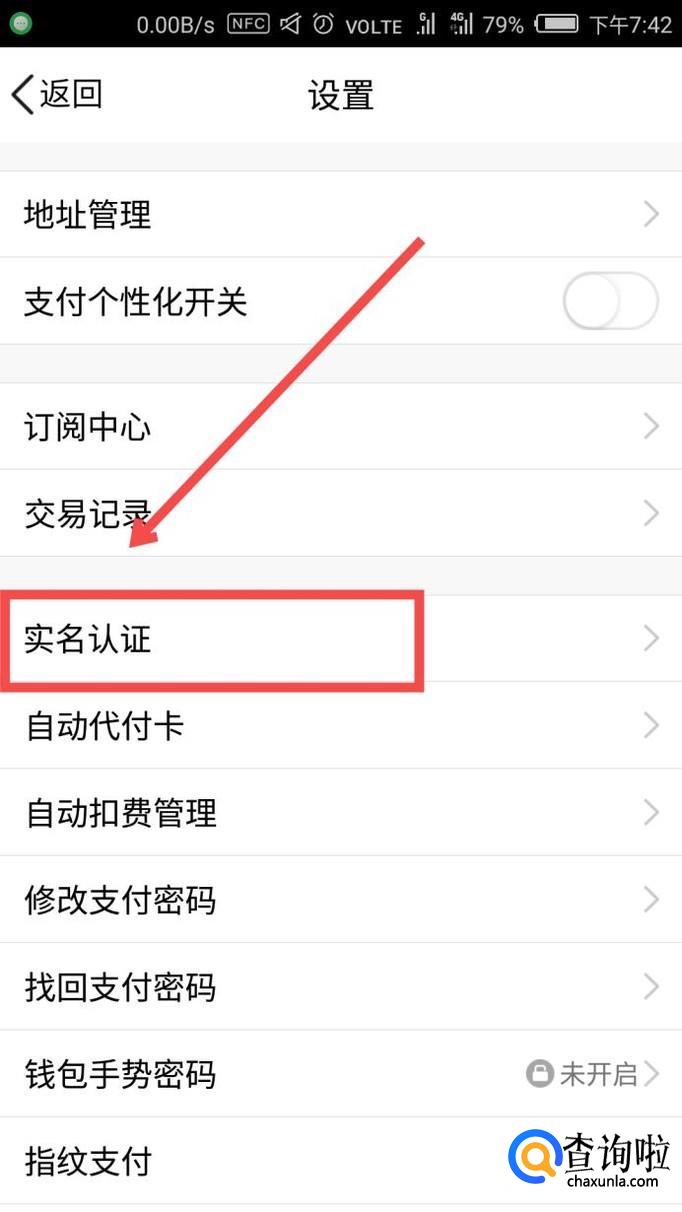Open 地址管理 settings
The width and height of the screenshot is (682, 1212).
click(x=341, y=214)
